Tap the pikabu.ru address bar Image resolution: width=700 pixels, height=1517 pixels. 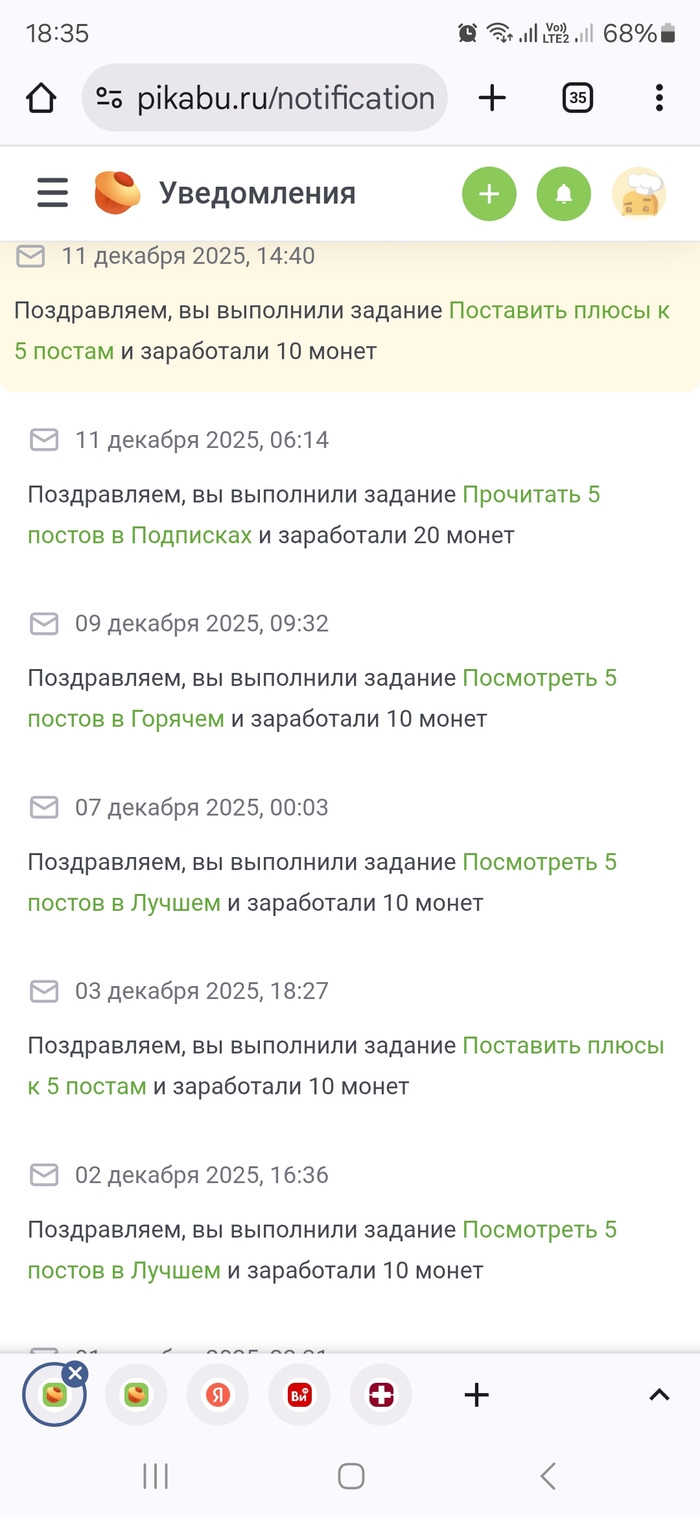(265, 98)
